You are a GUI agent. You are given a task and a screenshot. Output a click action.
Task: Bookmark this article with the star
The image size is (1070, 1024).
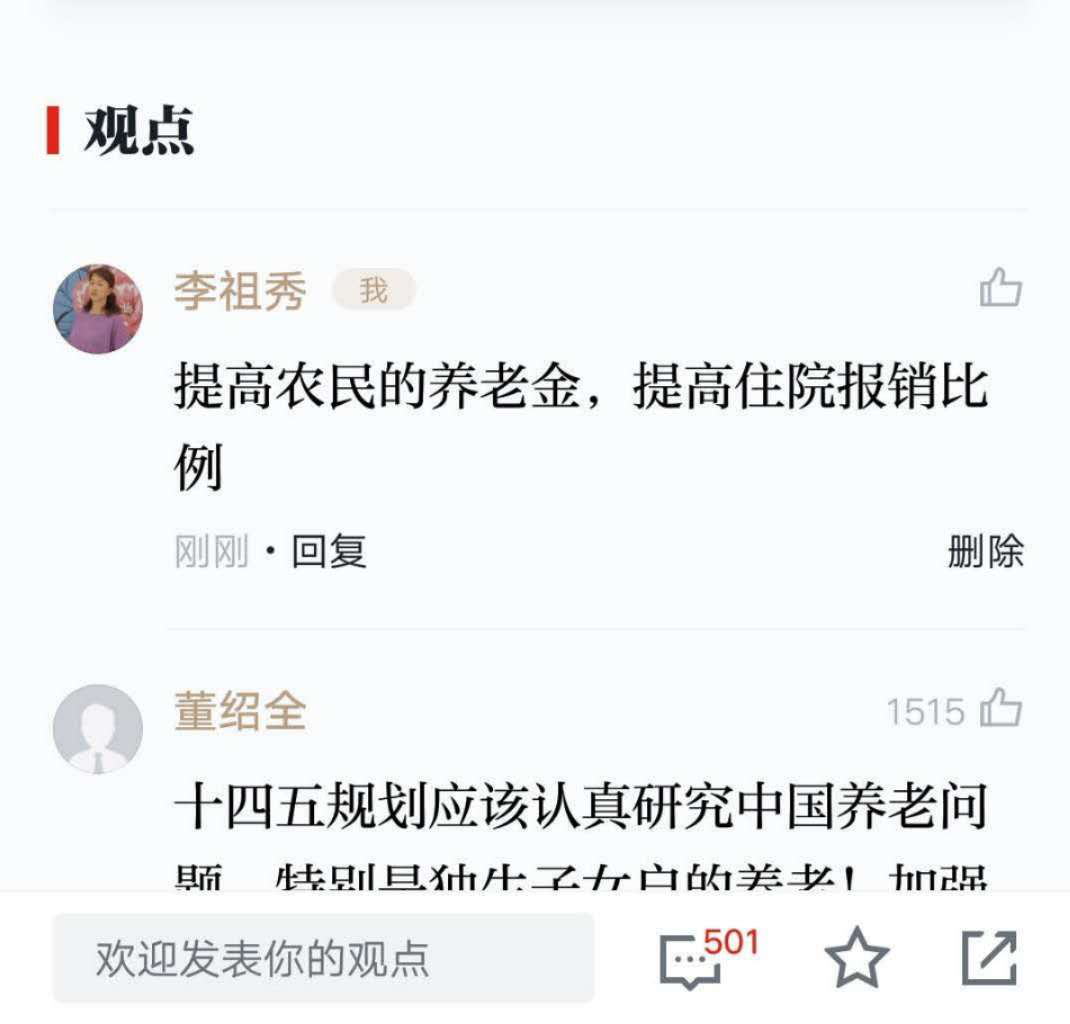[857, 958]
